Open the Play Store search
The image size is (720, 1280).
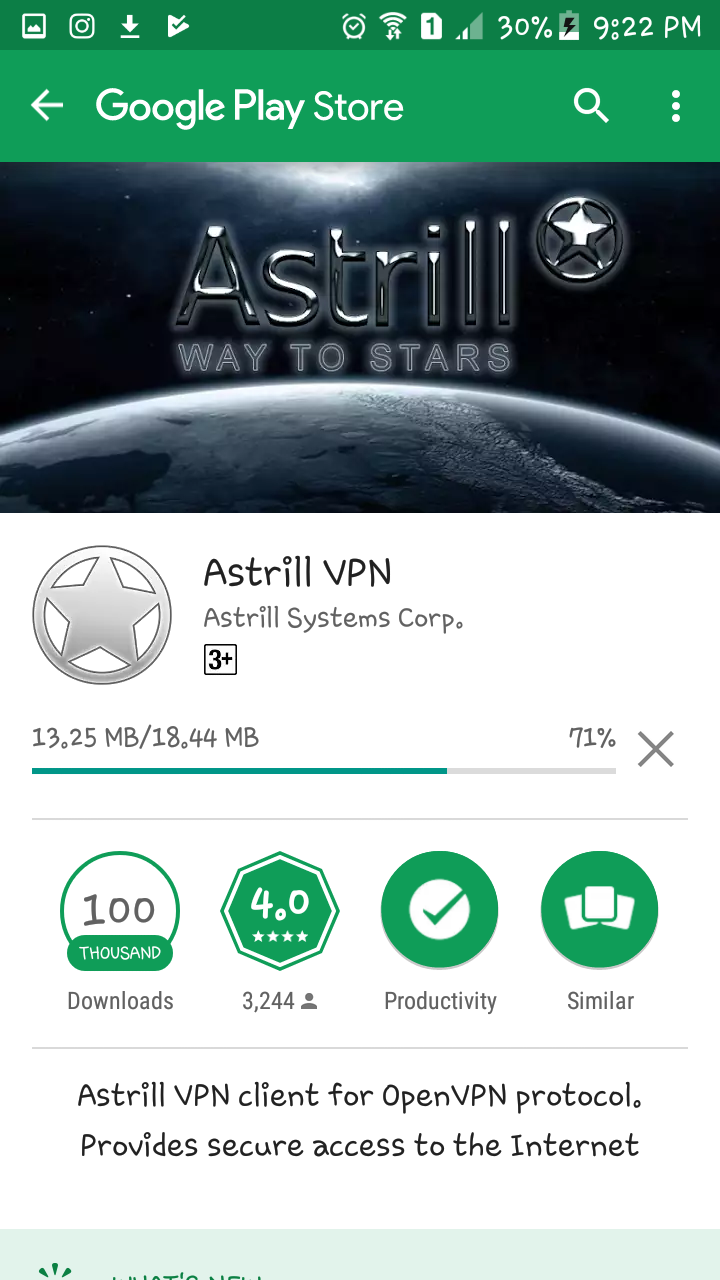pos(591,105)
